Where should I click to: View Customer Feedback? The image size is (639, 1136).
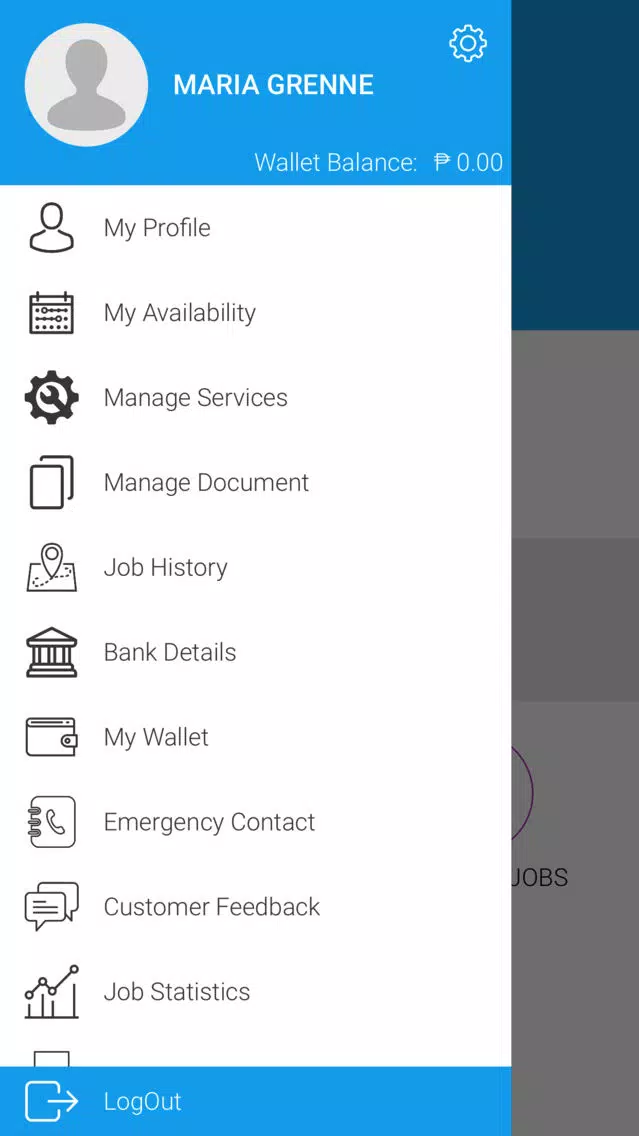pyautogui.click(x=212, y=907)
